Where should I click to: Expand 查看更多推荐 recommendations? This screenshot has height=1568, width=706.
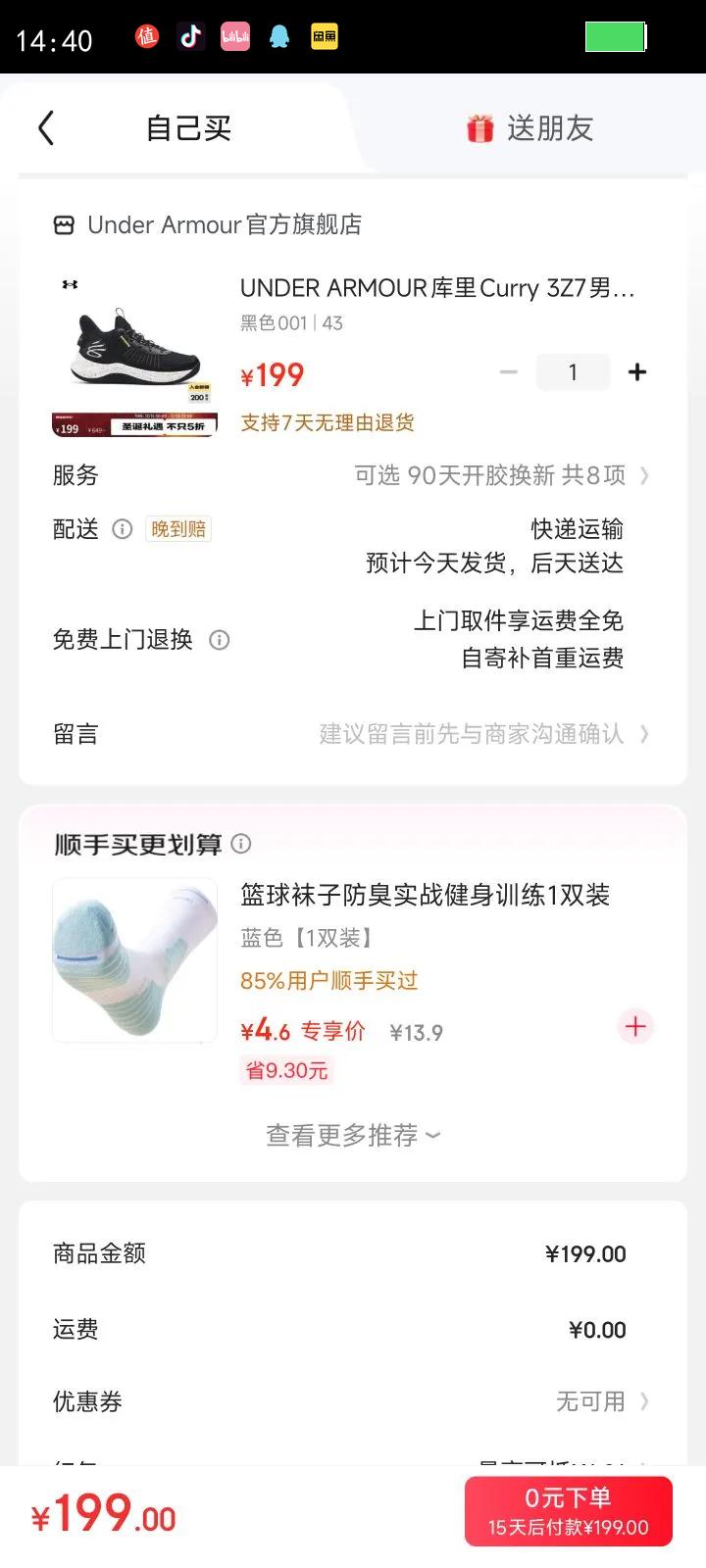click(x=353, y=1135)
